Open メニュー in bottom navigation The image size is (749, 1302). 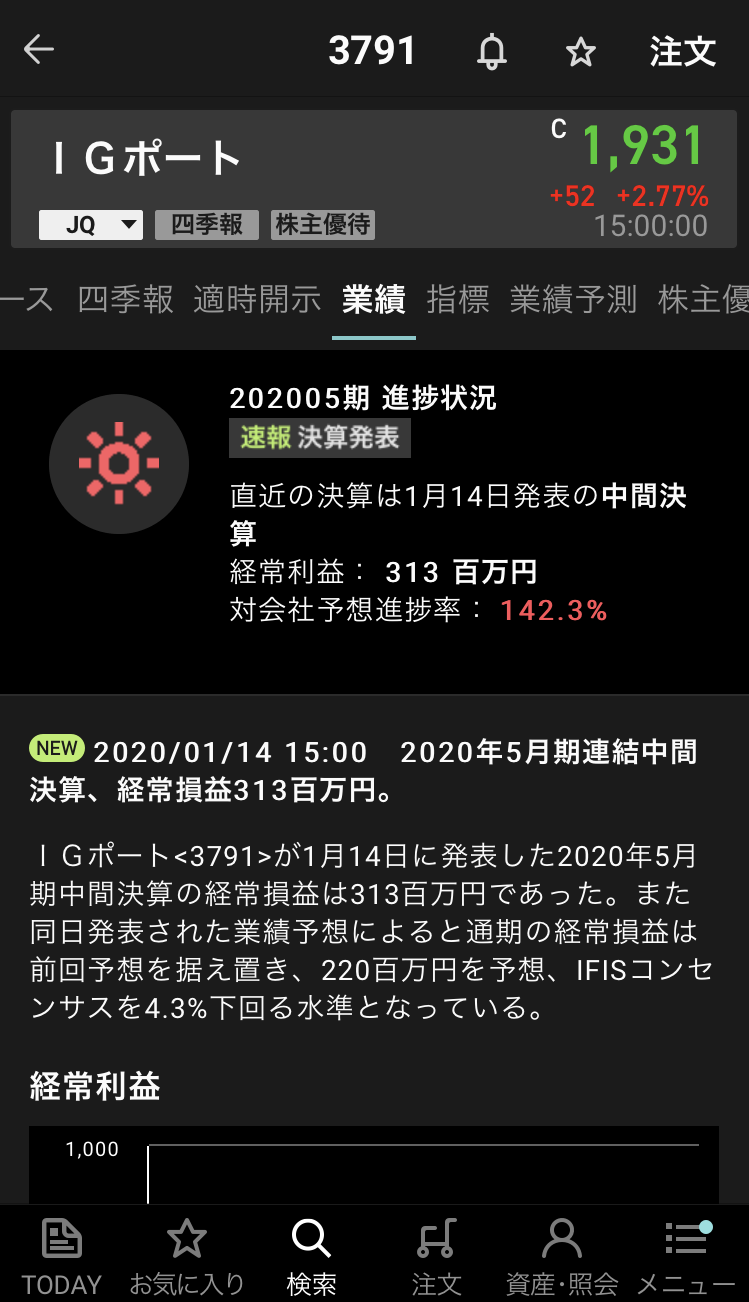[686, 1255]
